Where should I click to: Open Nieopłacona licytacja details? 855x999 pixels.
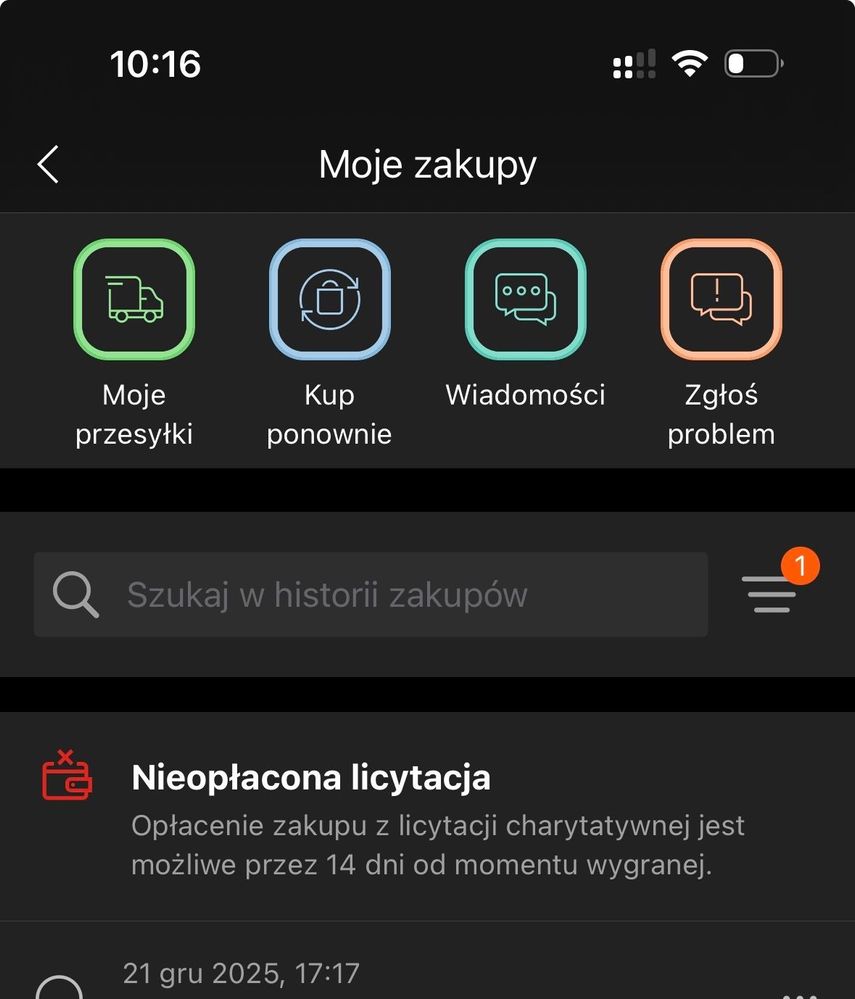312,777
